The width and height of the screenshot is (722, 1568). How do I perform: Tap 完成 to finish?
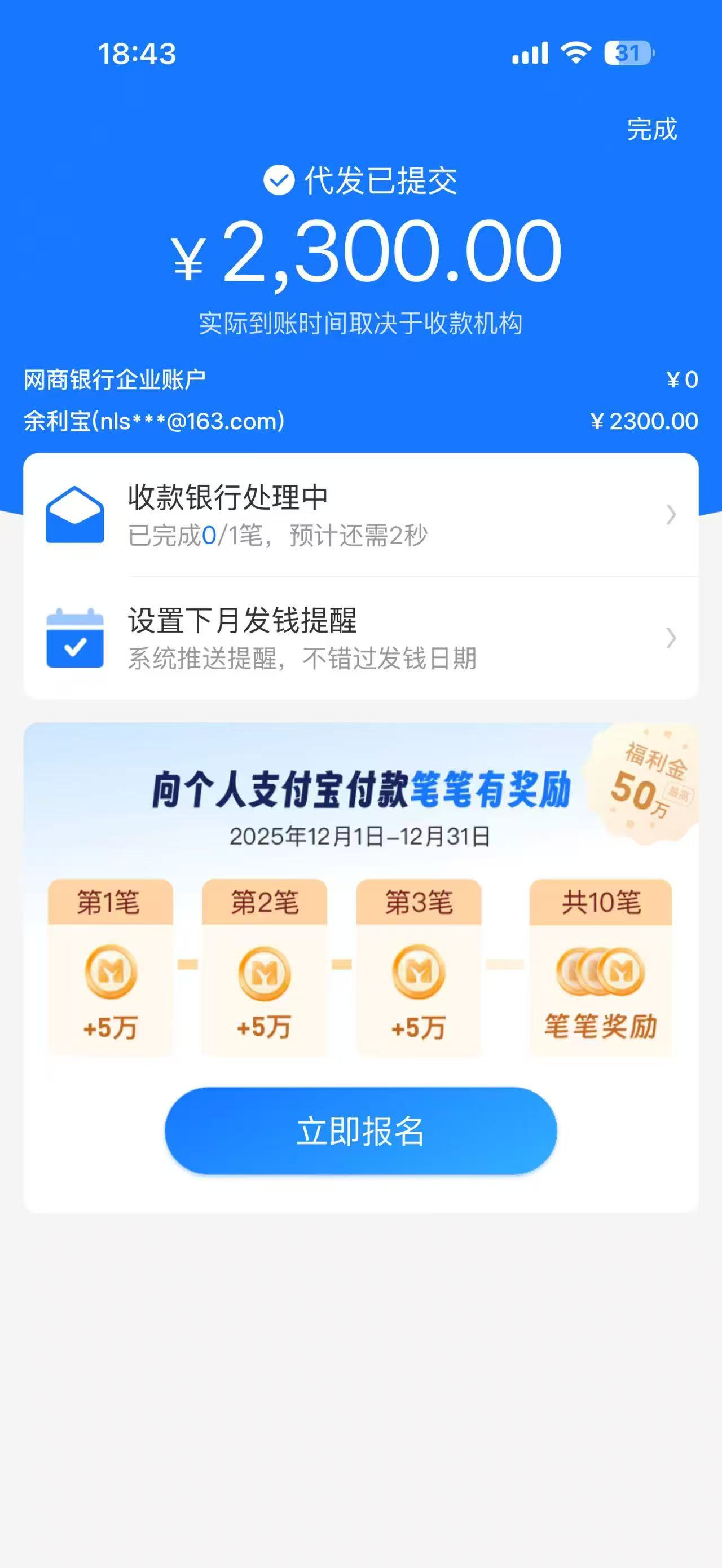point(651,129)
